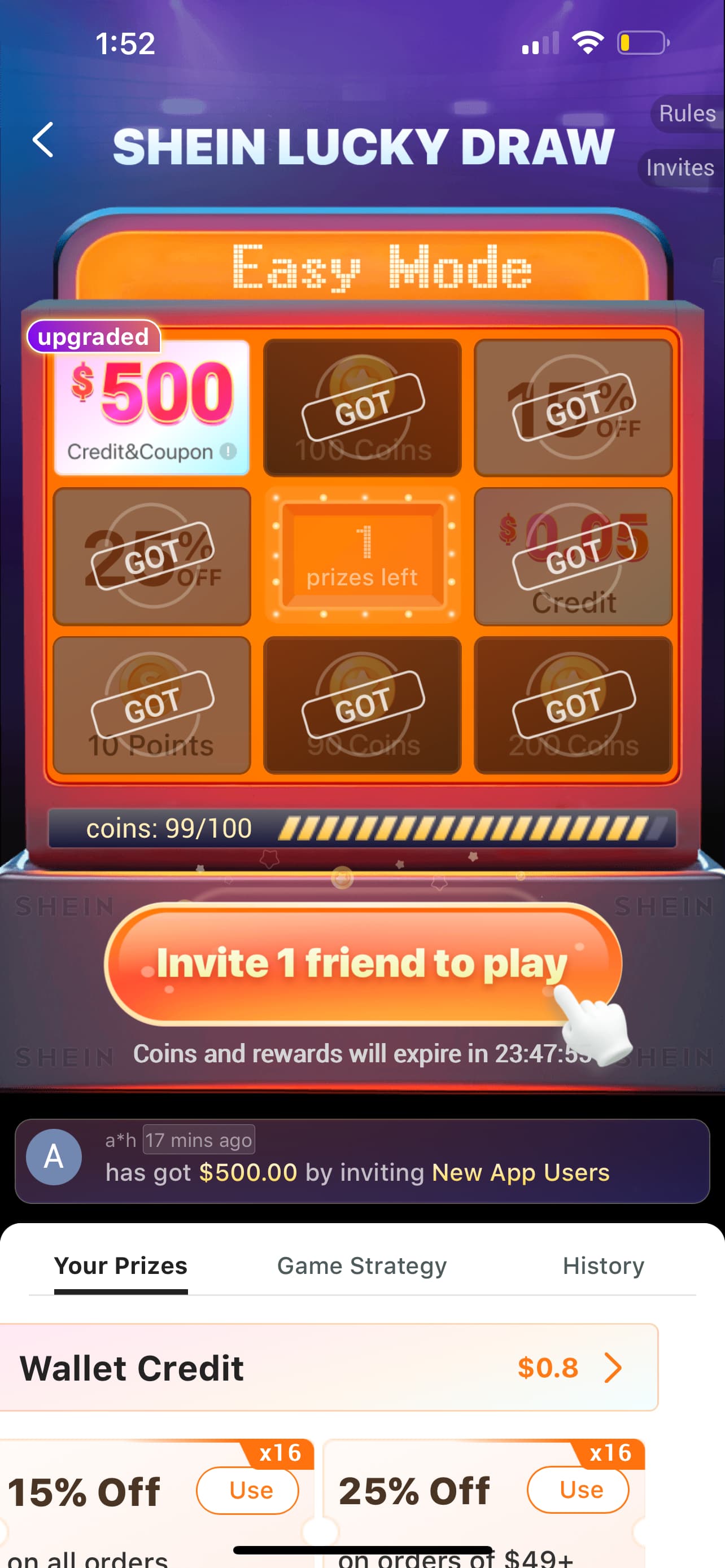Open the Invites page
The image size is (725, 1568).
click(680, 168)
